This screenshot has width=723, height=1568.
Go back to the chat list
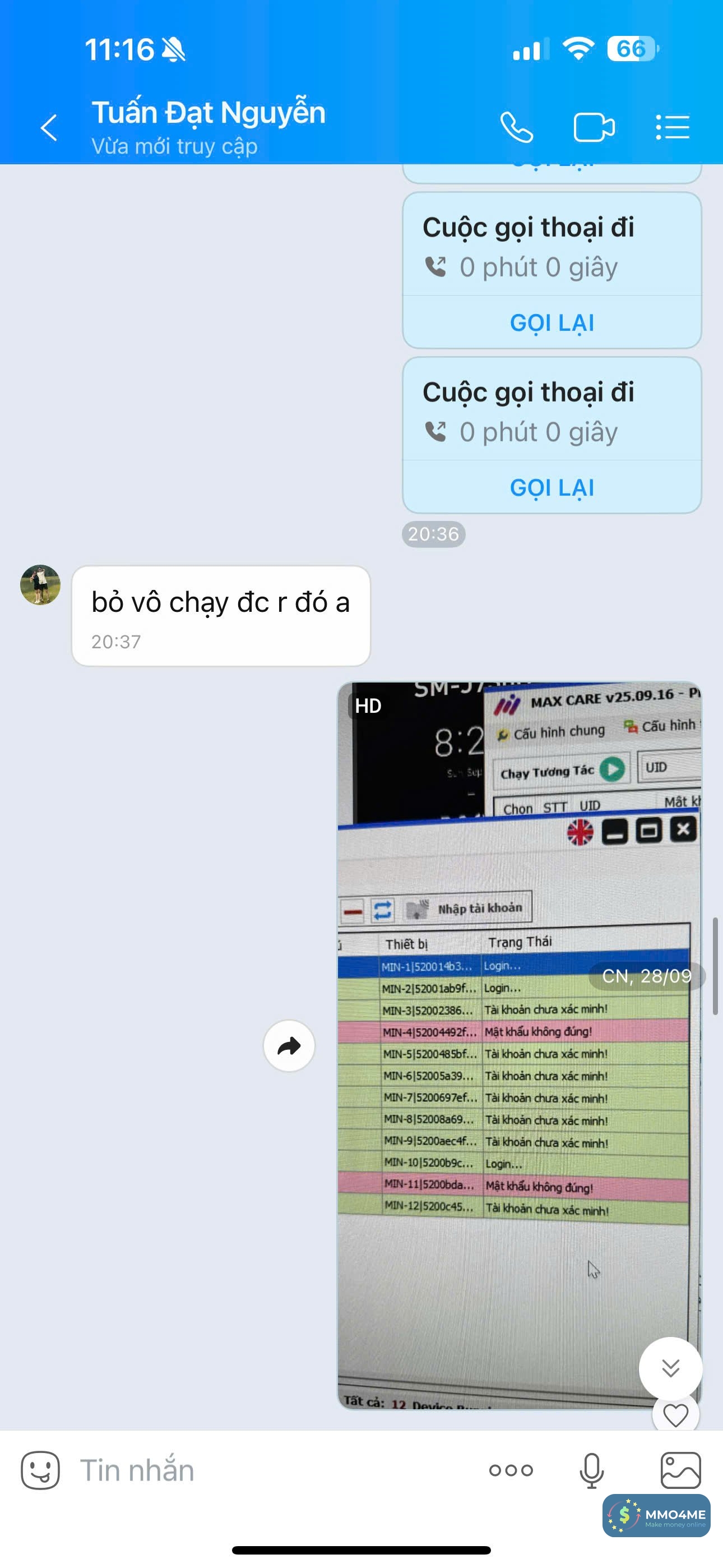pos(49,128)
